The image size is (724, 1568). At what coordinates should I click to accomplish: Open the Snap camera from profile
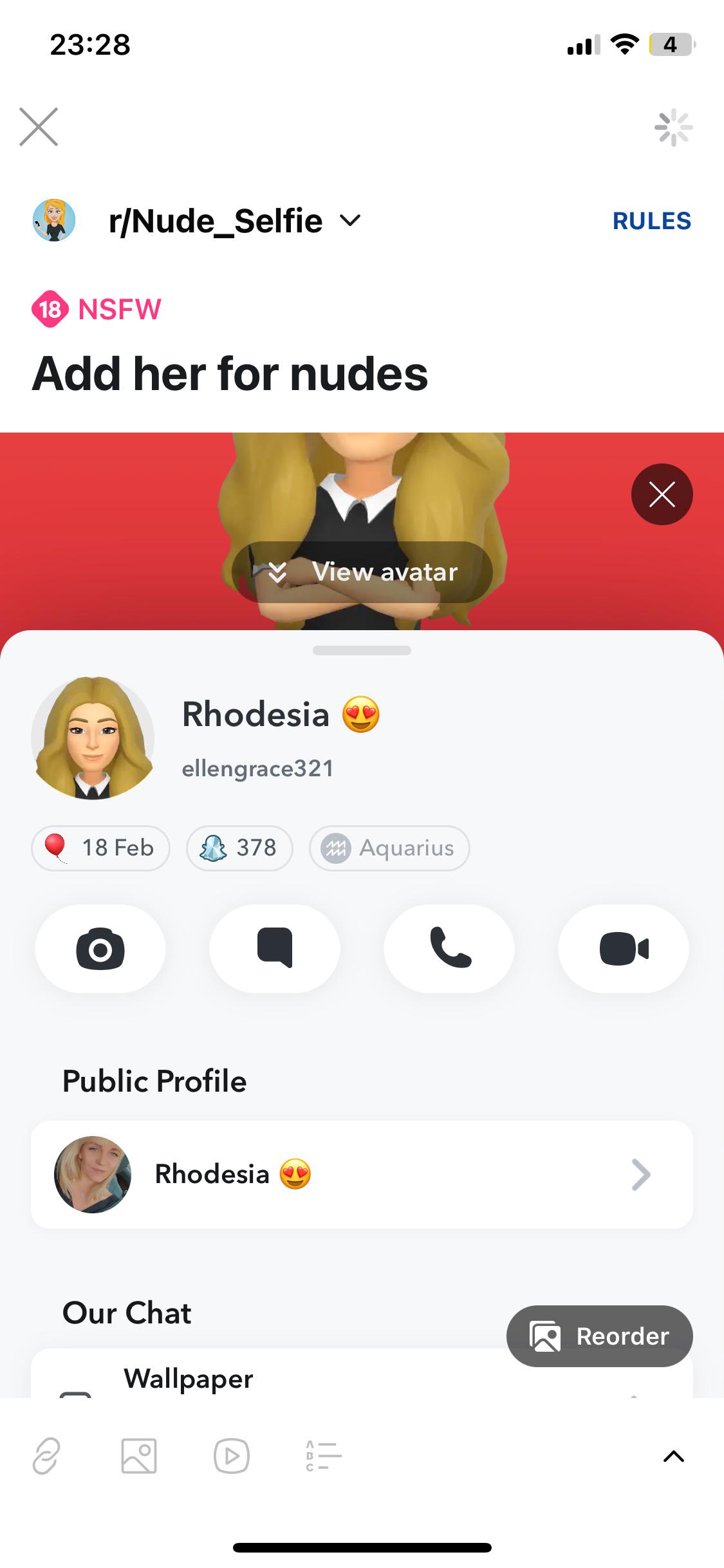pos(100,949)
